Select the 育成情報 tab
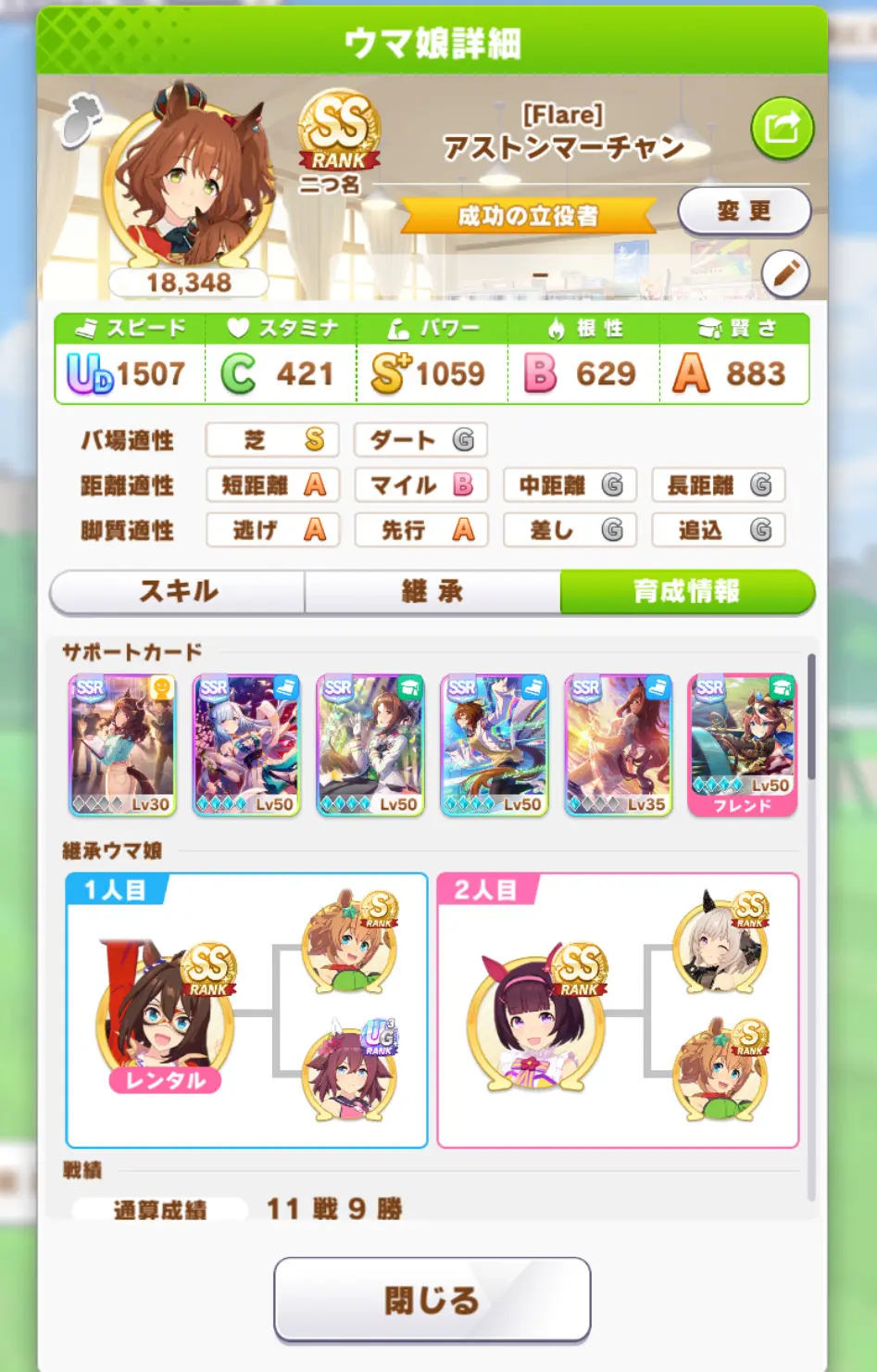The height and width of the screenshot is (1372, 877). (x=686, y=591)
